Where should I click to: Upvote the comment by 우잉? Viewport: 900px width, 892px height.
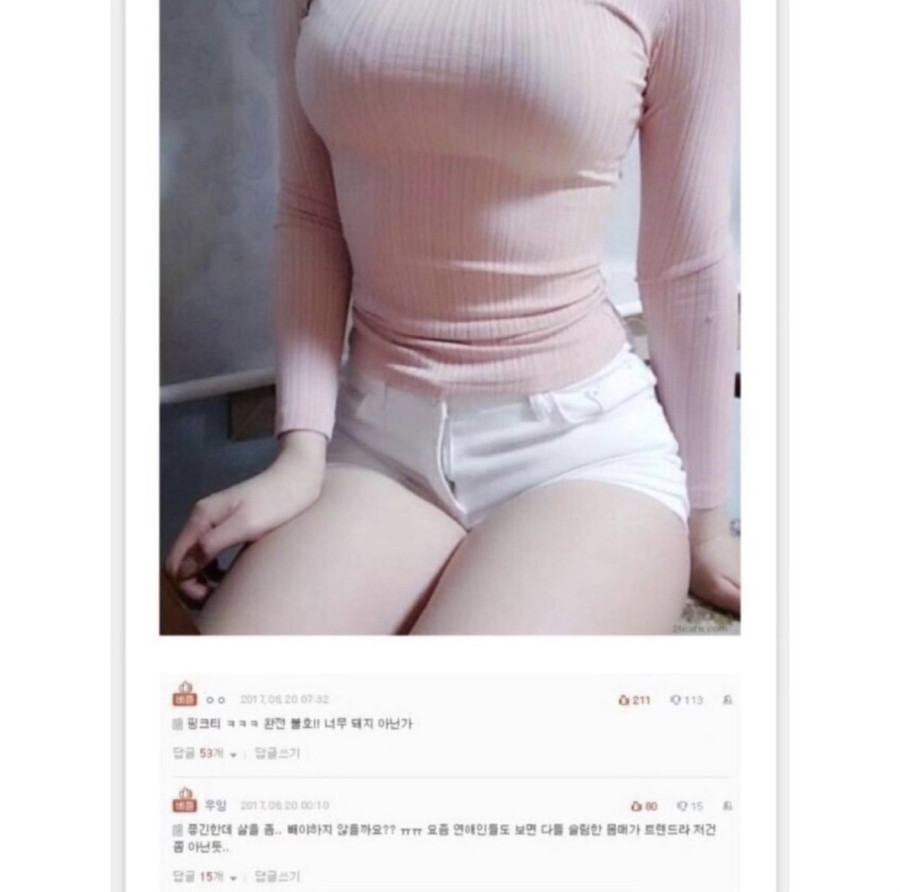coord(643,805)
